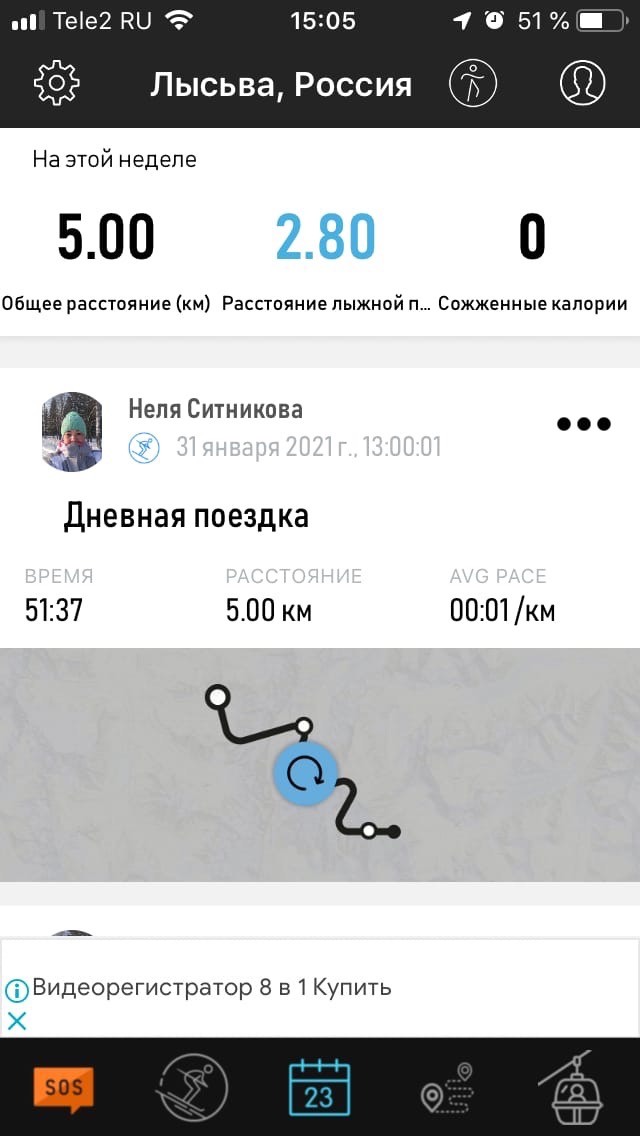This screenshot has height=1136, width=640.
Task: Open the activity tracking icon
Action: [x=473, y=84]
